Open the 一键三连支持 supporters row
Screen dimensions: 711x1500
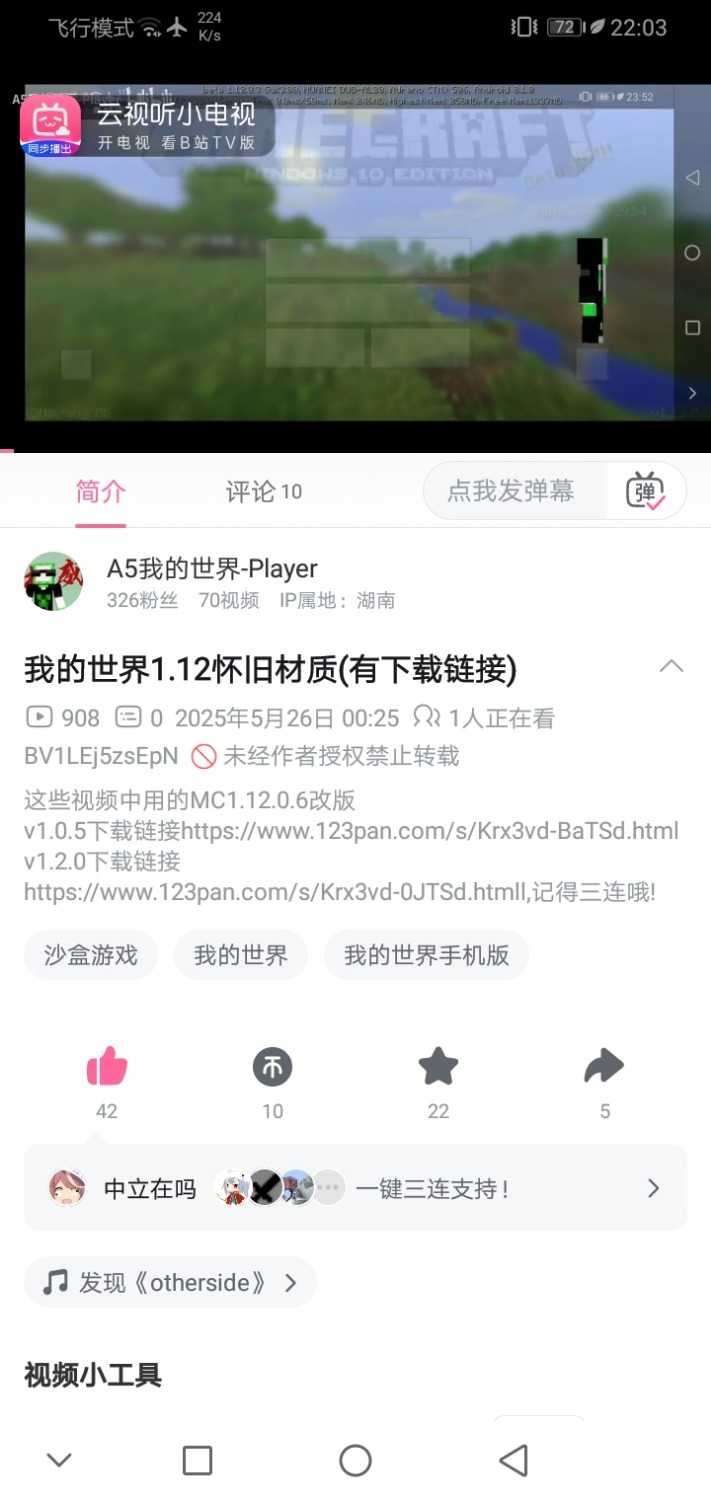(355, 1188)
